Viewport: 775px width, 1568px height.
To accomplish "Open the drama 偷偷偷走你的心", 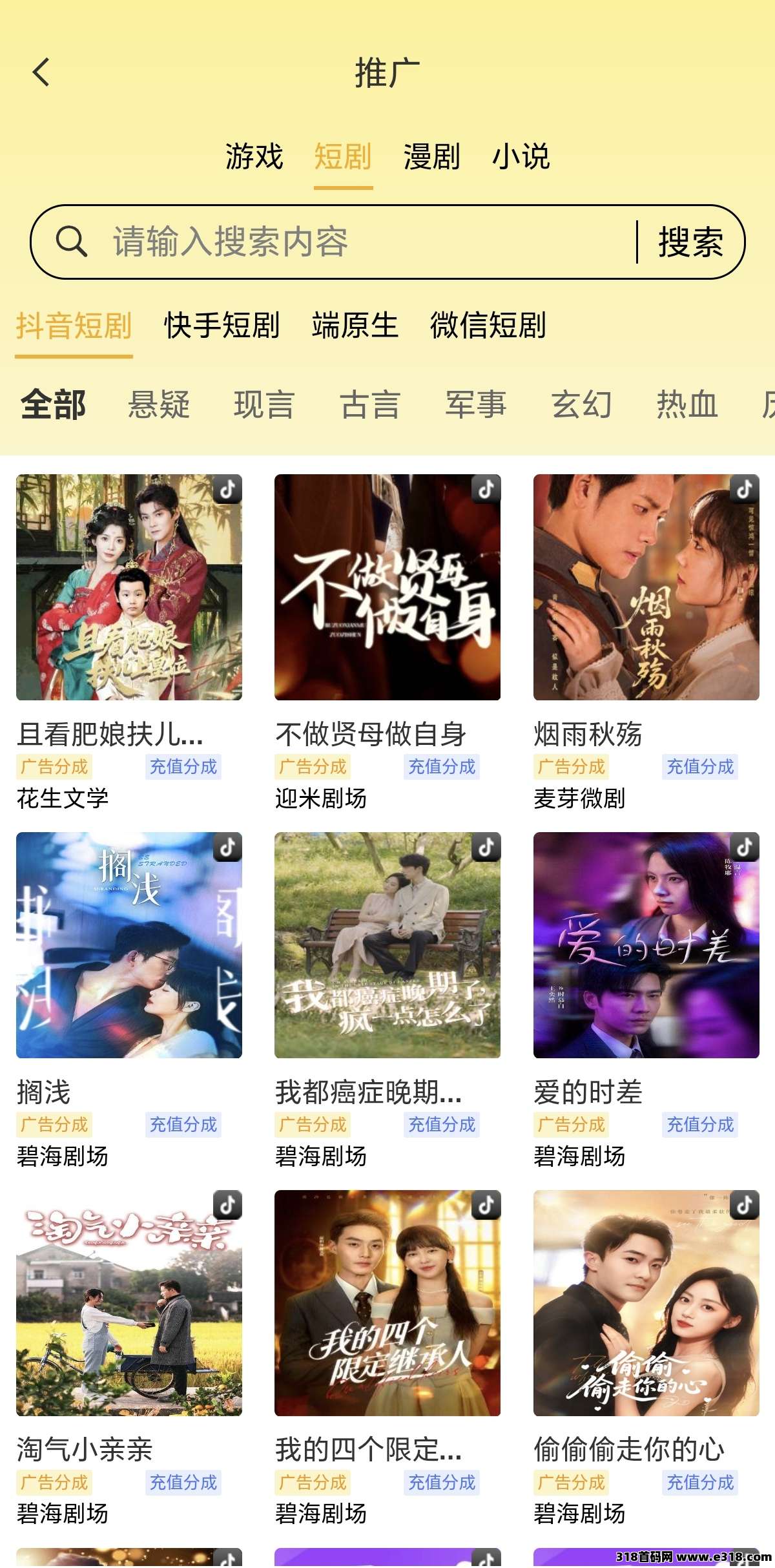I will point(646,1302).
